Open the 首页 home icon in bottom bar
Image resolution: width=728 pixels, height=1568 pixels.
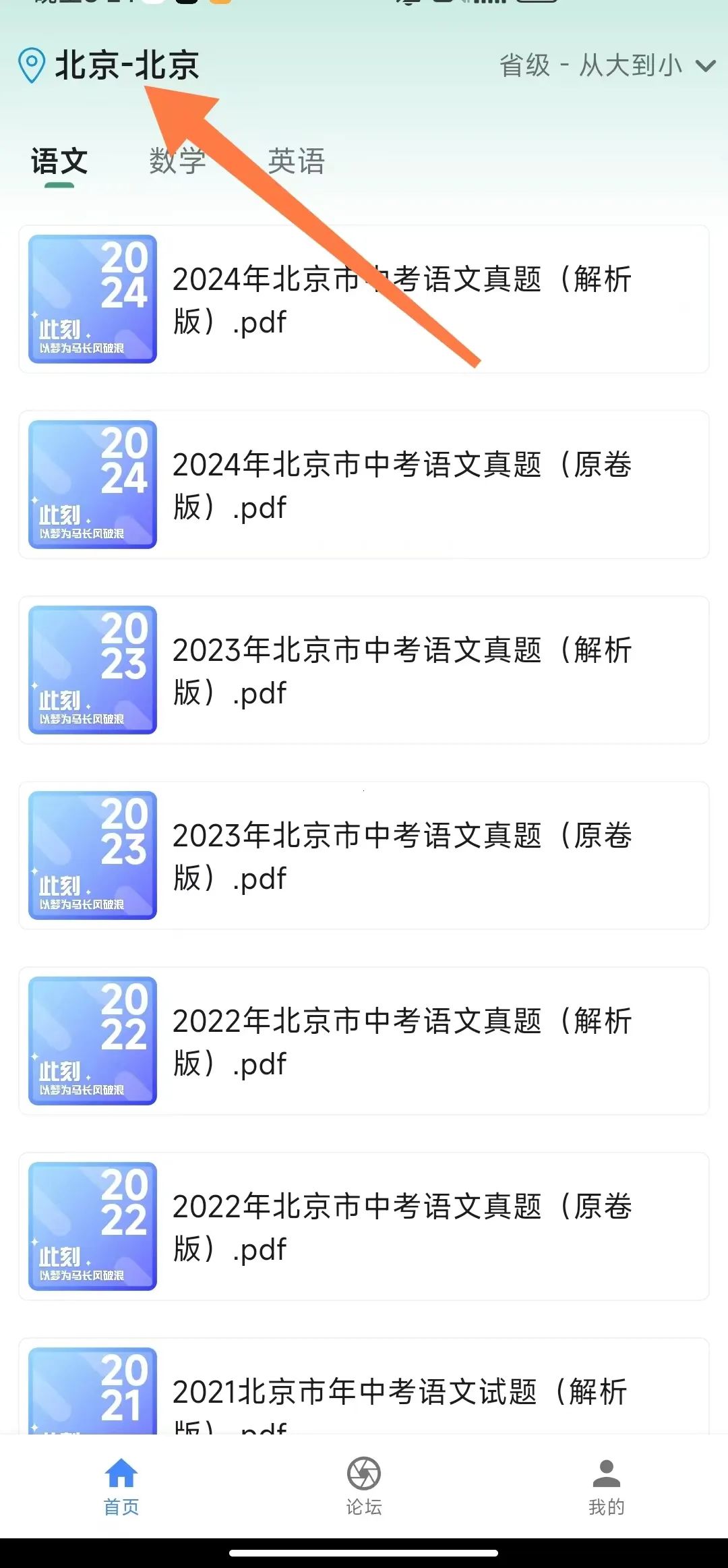tap(120, 1474)
